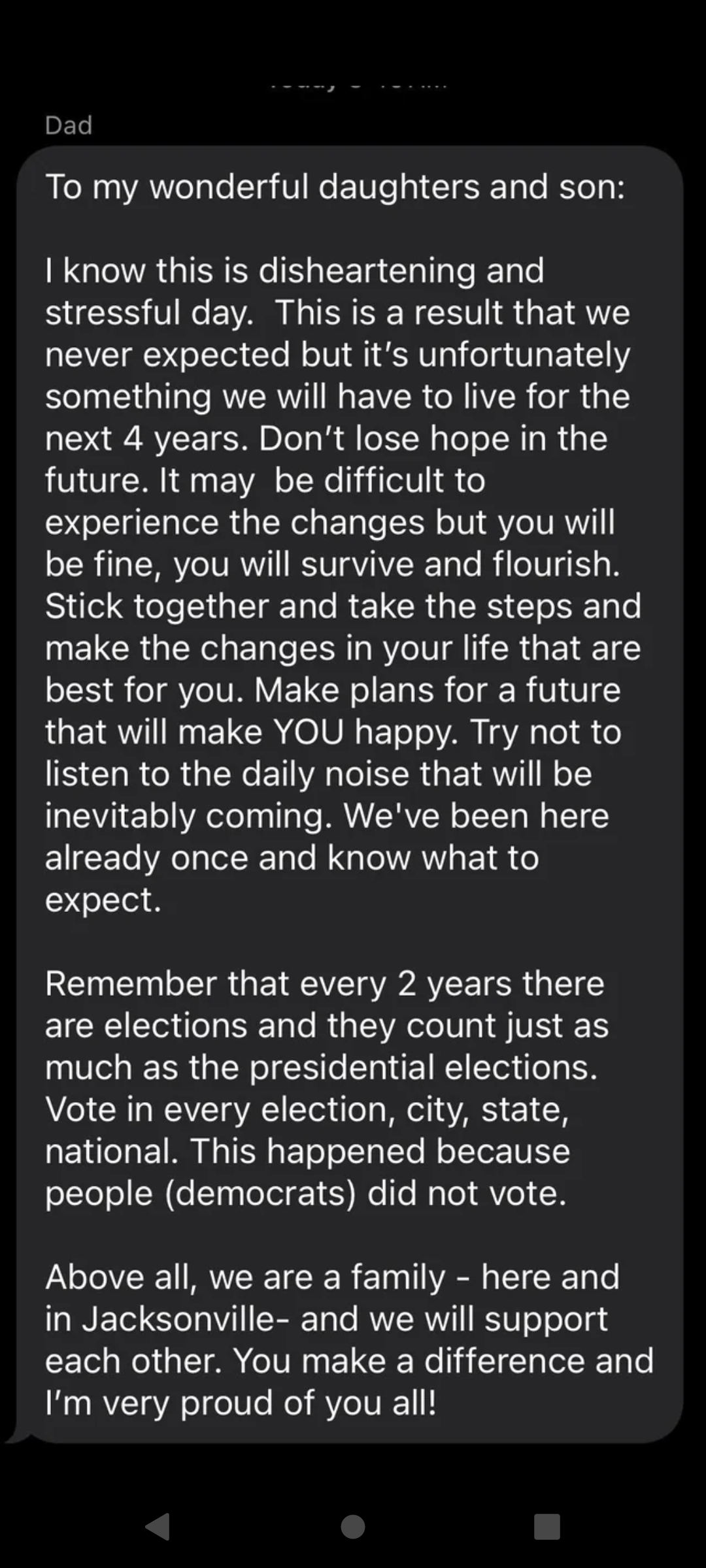This screenshot has height=1568, width=706.
Task: Go back using the system back button
Action: pos(158,1527)
